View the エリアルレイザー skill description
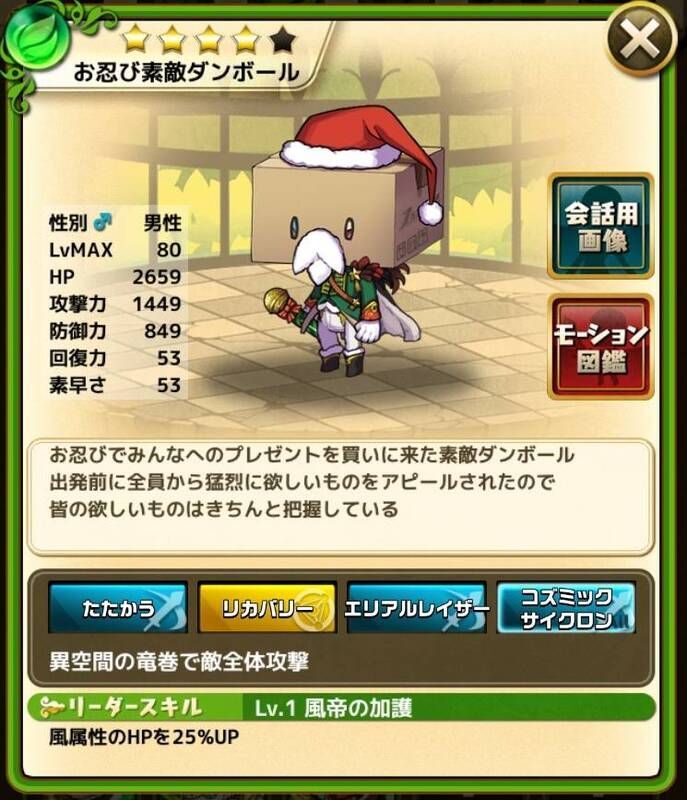Image resolution: width=687 pixels, height=800 pixels. pos(416,608)
